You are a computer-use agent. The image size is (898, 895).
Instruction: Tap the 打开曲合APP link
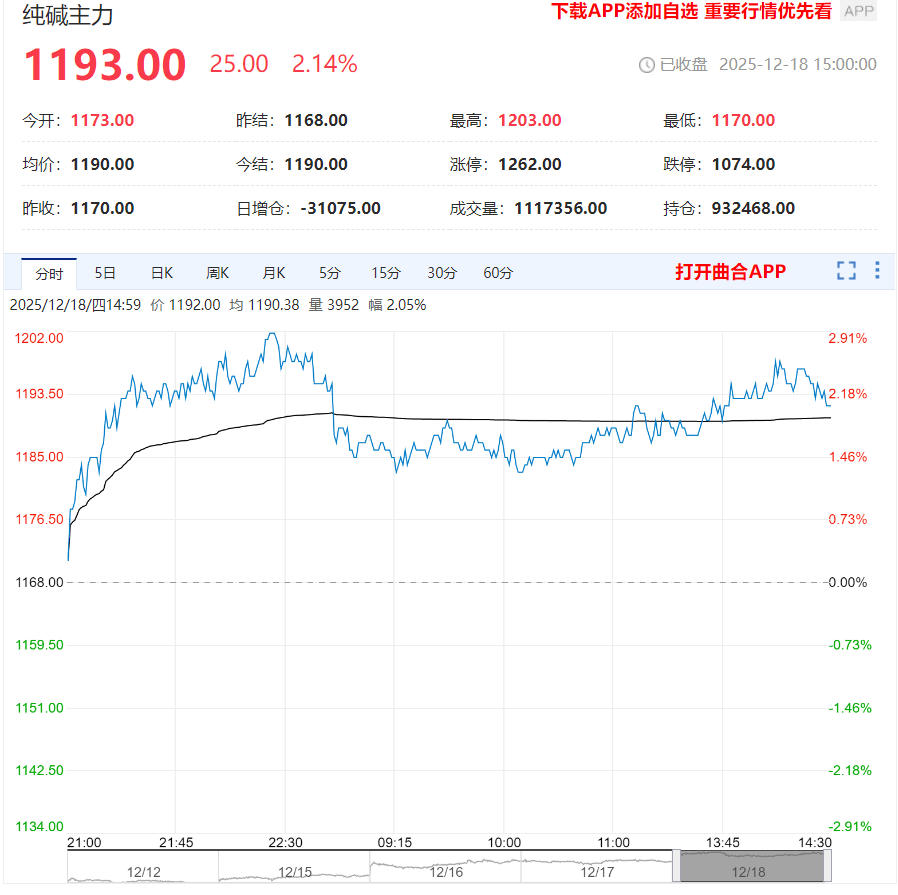pyautogui.click(x=730, y=272)
